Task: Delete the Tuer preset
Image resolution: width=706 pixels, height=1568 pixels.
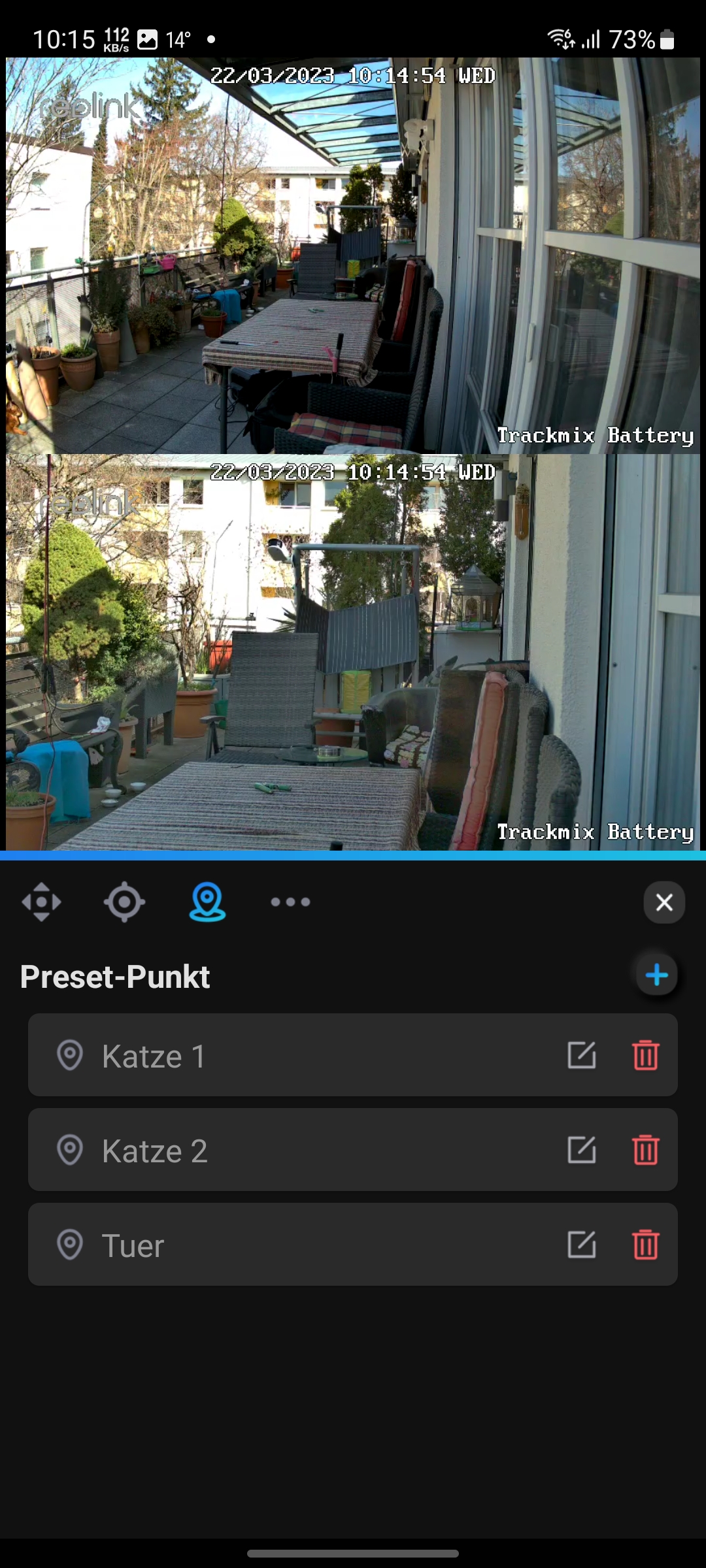Action: tap(645, 1245)
